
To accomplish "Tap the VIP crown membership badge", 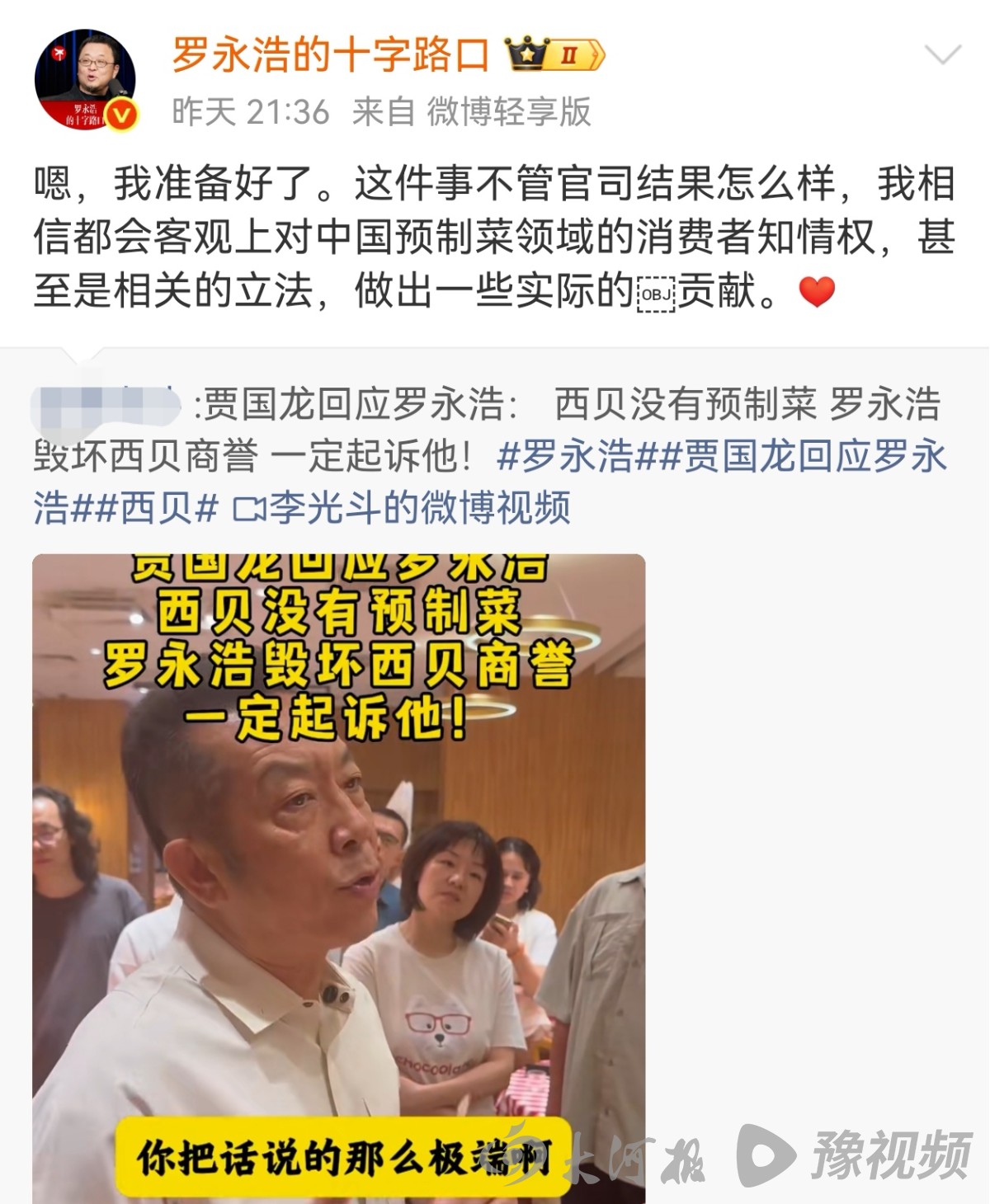I will coord(555,55).
